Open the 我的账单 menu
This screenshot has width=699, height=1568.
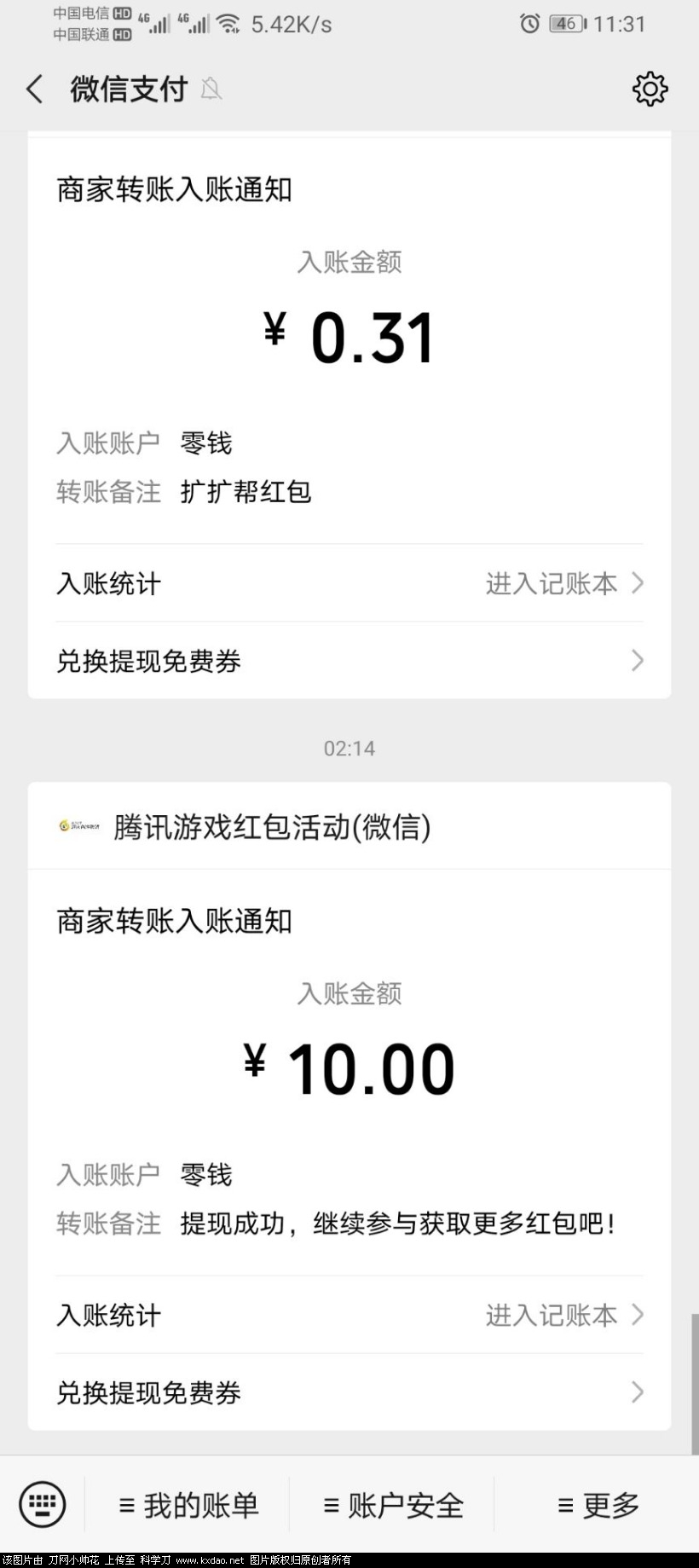click(x=188, y=1506)
